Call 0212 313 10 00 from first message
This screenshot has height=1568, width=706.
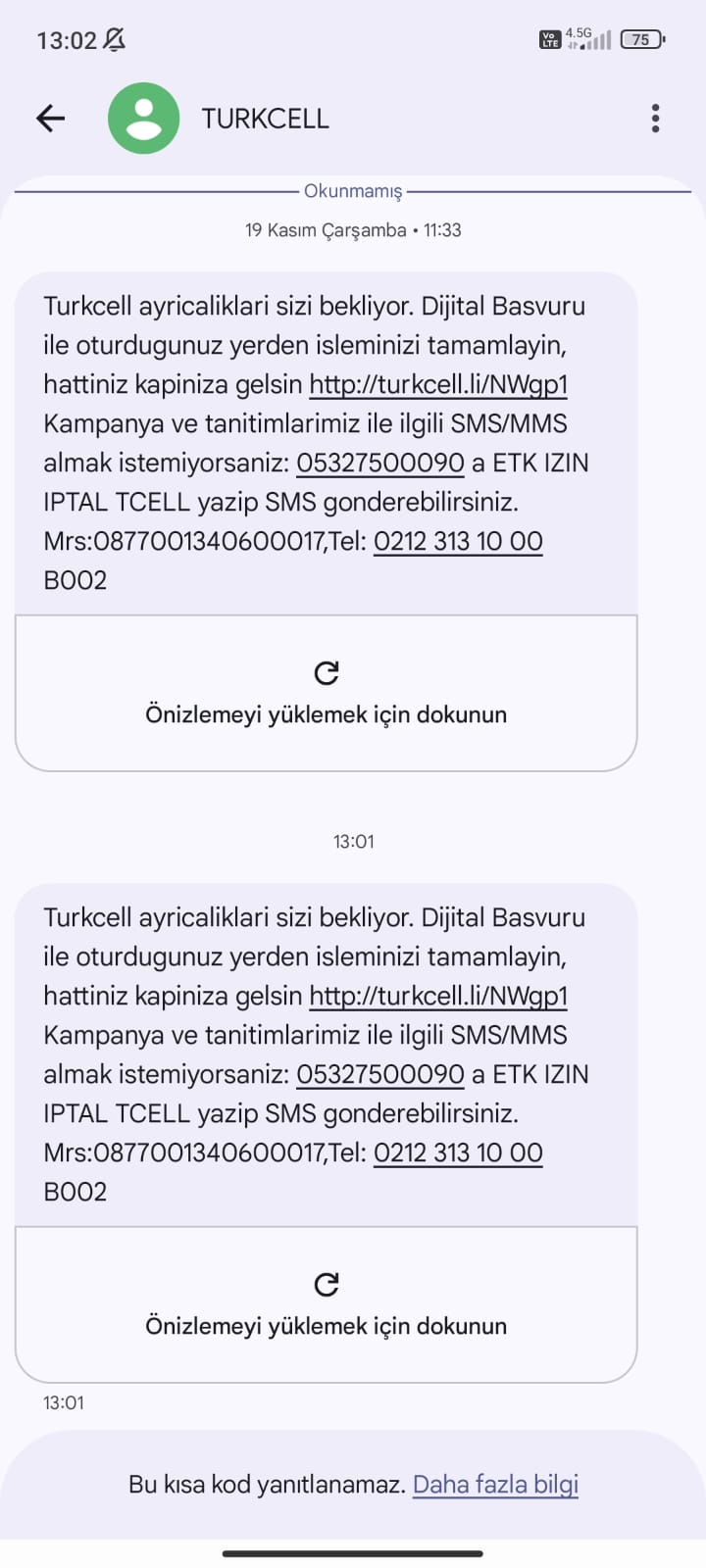(x=458, y=541)
